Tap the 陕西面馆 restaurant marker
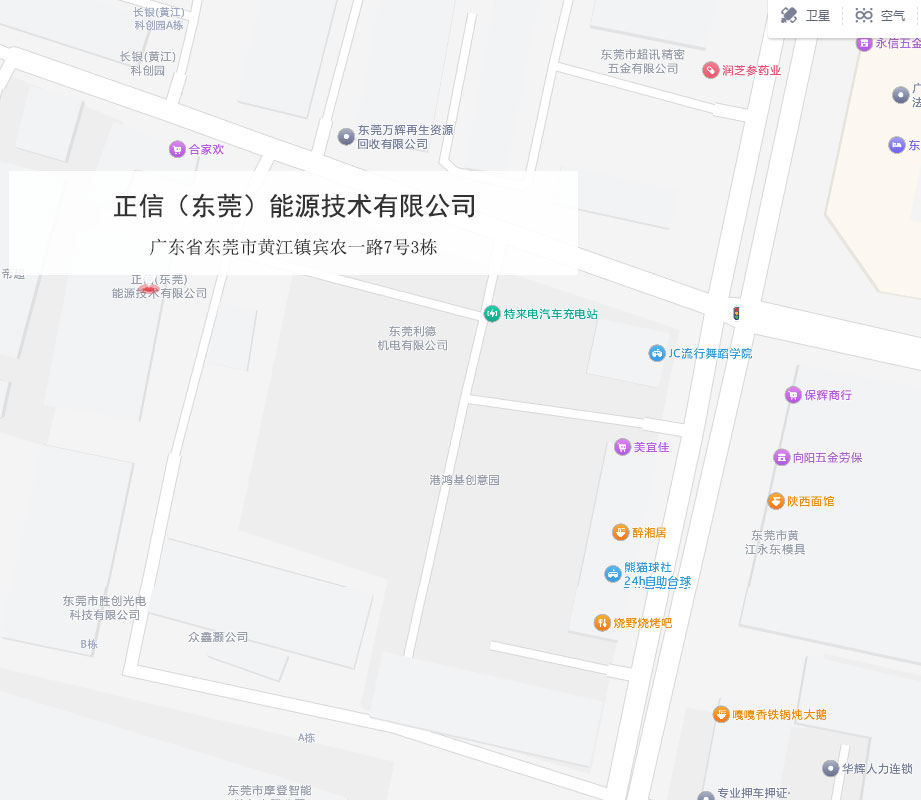This screenshot has height=800, width=921. (x=776, y=501)
